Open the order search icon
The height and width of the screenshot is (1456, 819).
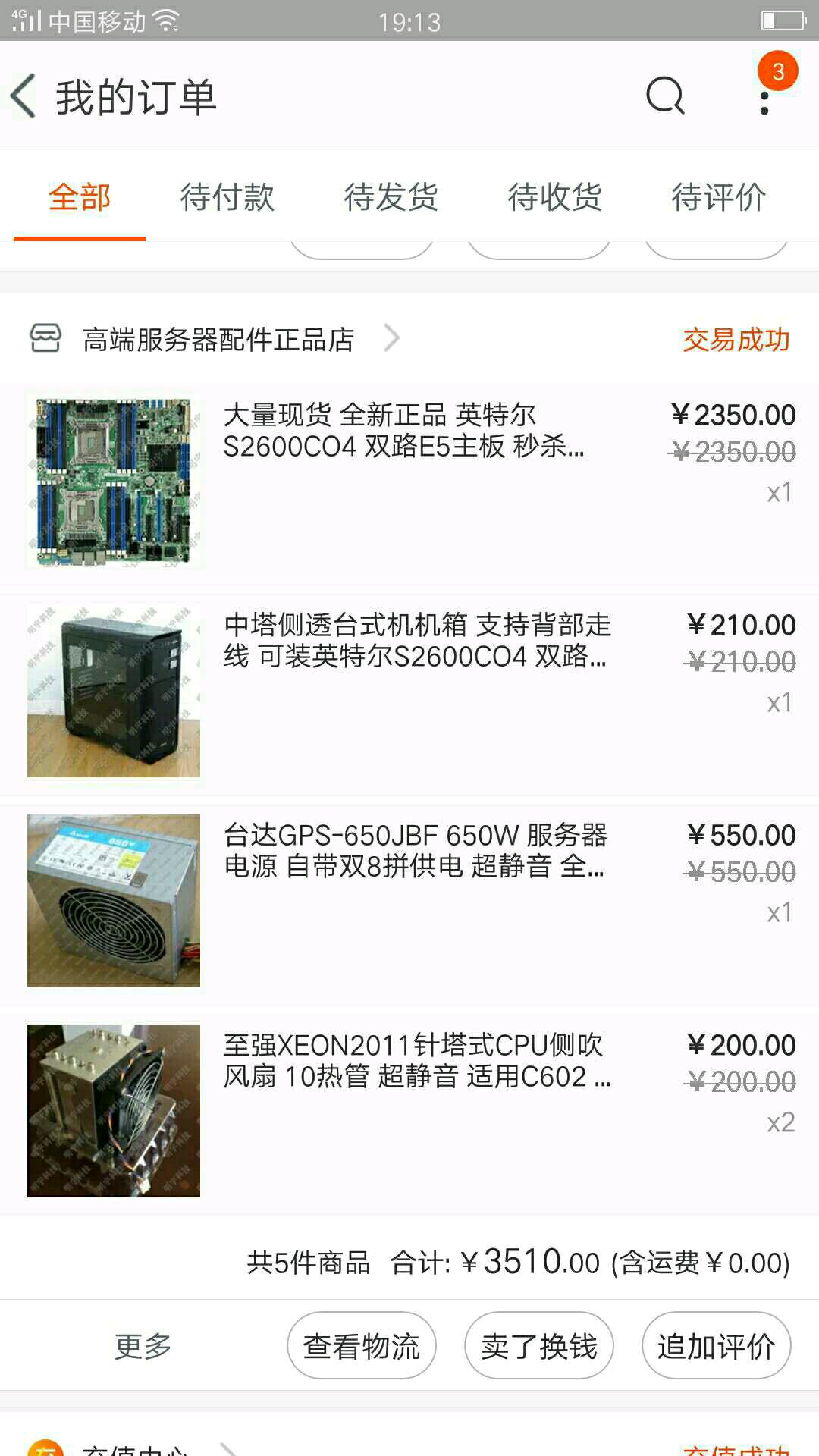coord(665,96)
